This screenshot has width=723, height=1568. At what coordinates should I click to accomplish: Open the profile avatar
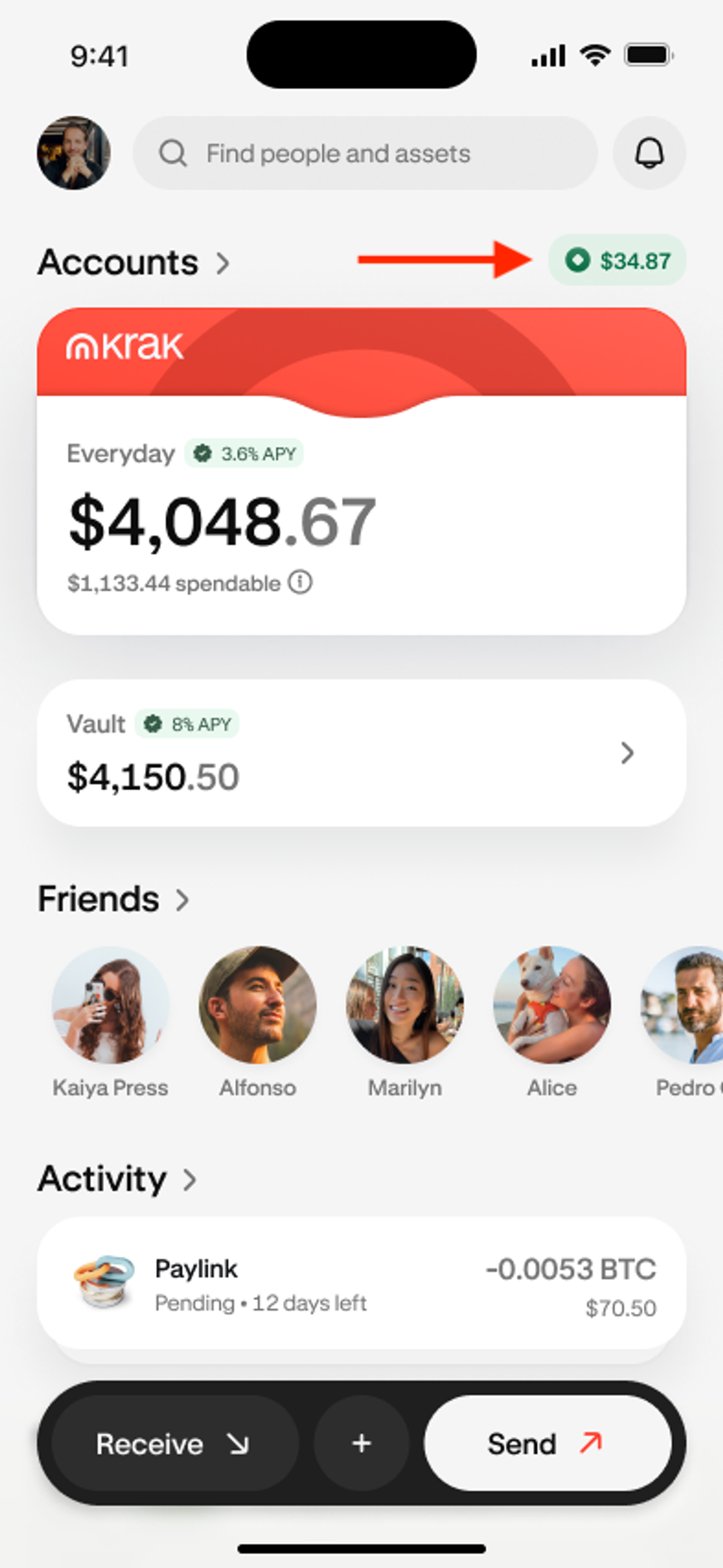coord(73,153)
